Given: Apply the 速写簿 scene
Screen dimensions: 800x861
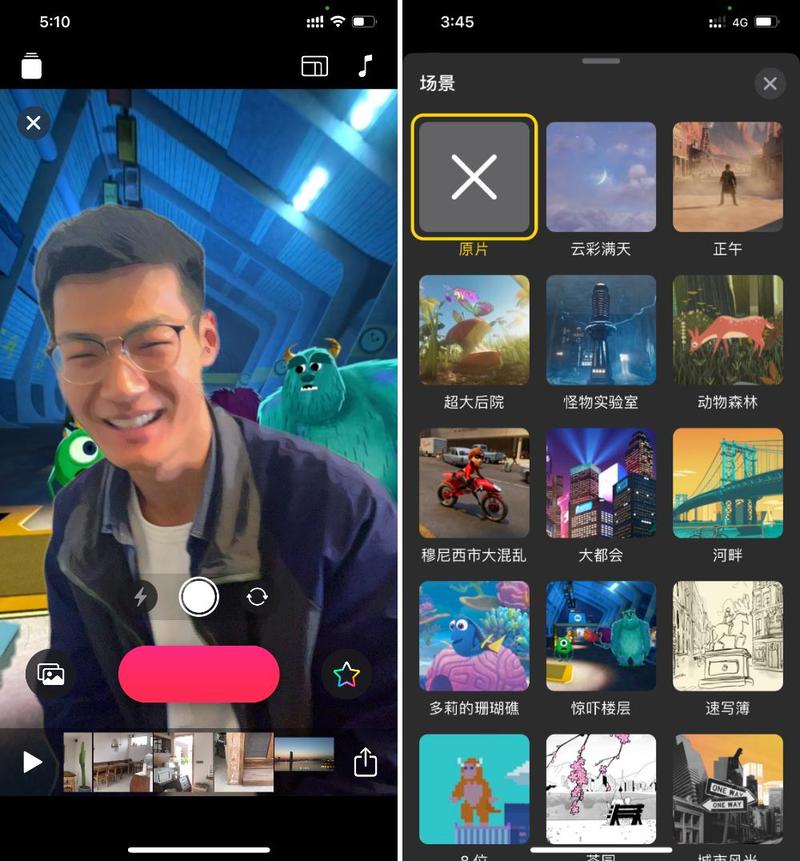Looking at the screenshot, I should 727,636.
